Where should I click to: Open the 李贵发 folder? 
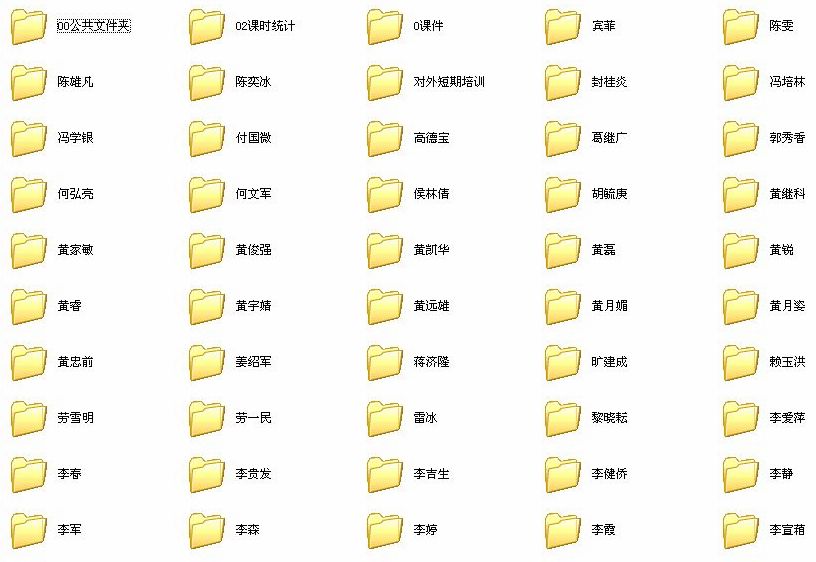207,475
